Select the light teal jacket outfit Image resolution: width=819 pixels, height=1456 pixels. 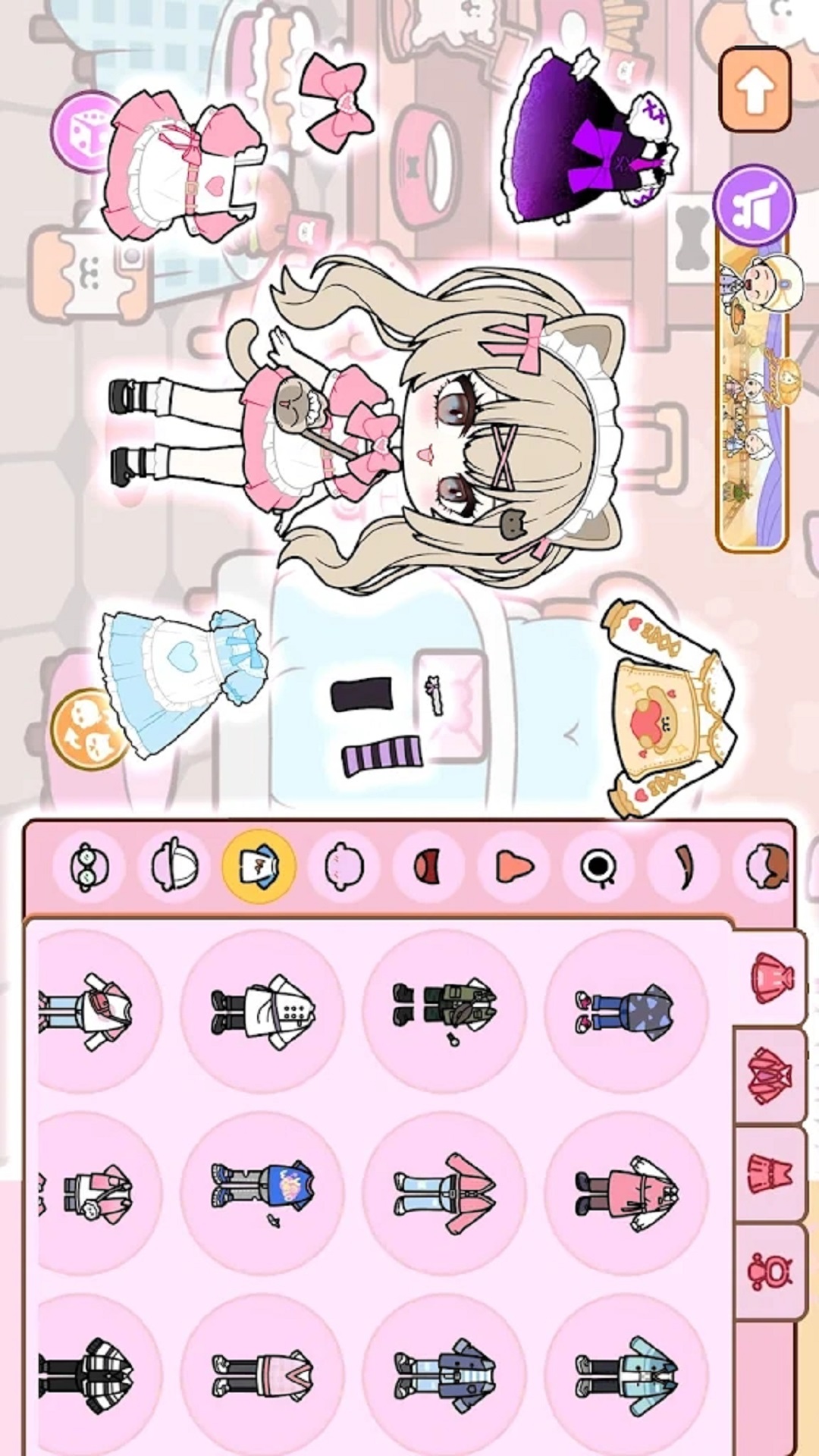tap(626, 1373)
